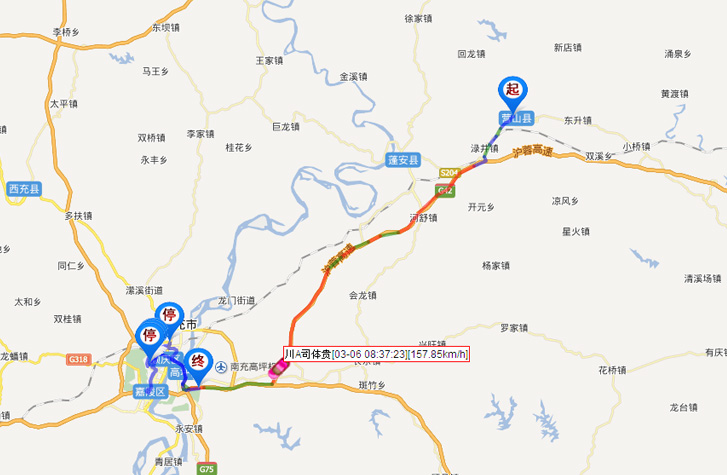Viewport: 727px width, 475px height.
Task: Select the 停 stop marker above 顺庆 label
Action: click(x=149, y=335)
